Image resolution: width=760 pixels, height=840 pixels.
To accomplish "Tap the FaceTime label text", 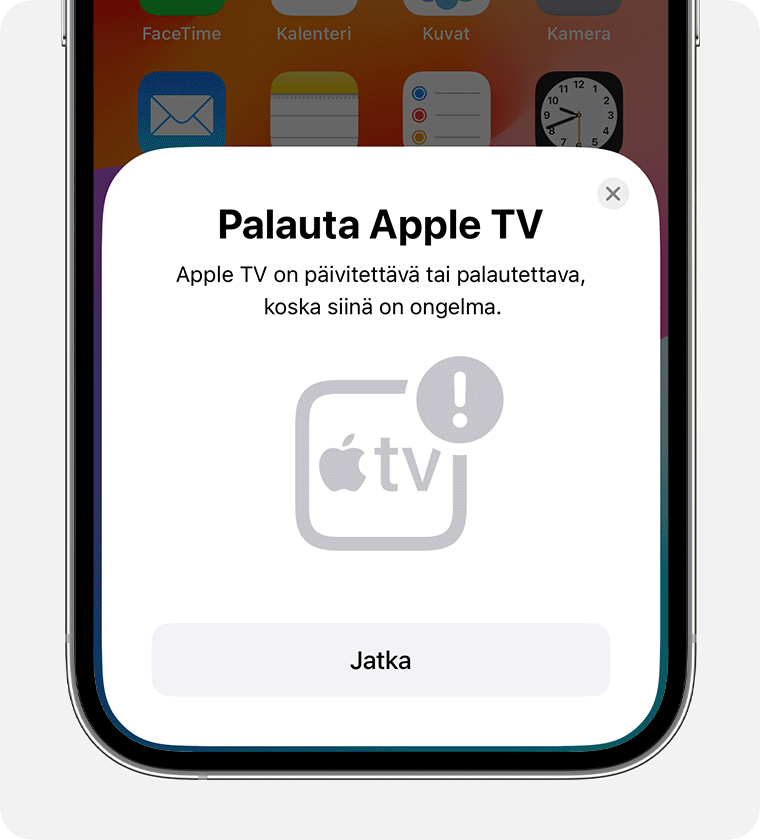I will point(182,33).
